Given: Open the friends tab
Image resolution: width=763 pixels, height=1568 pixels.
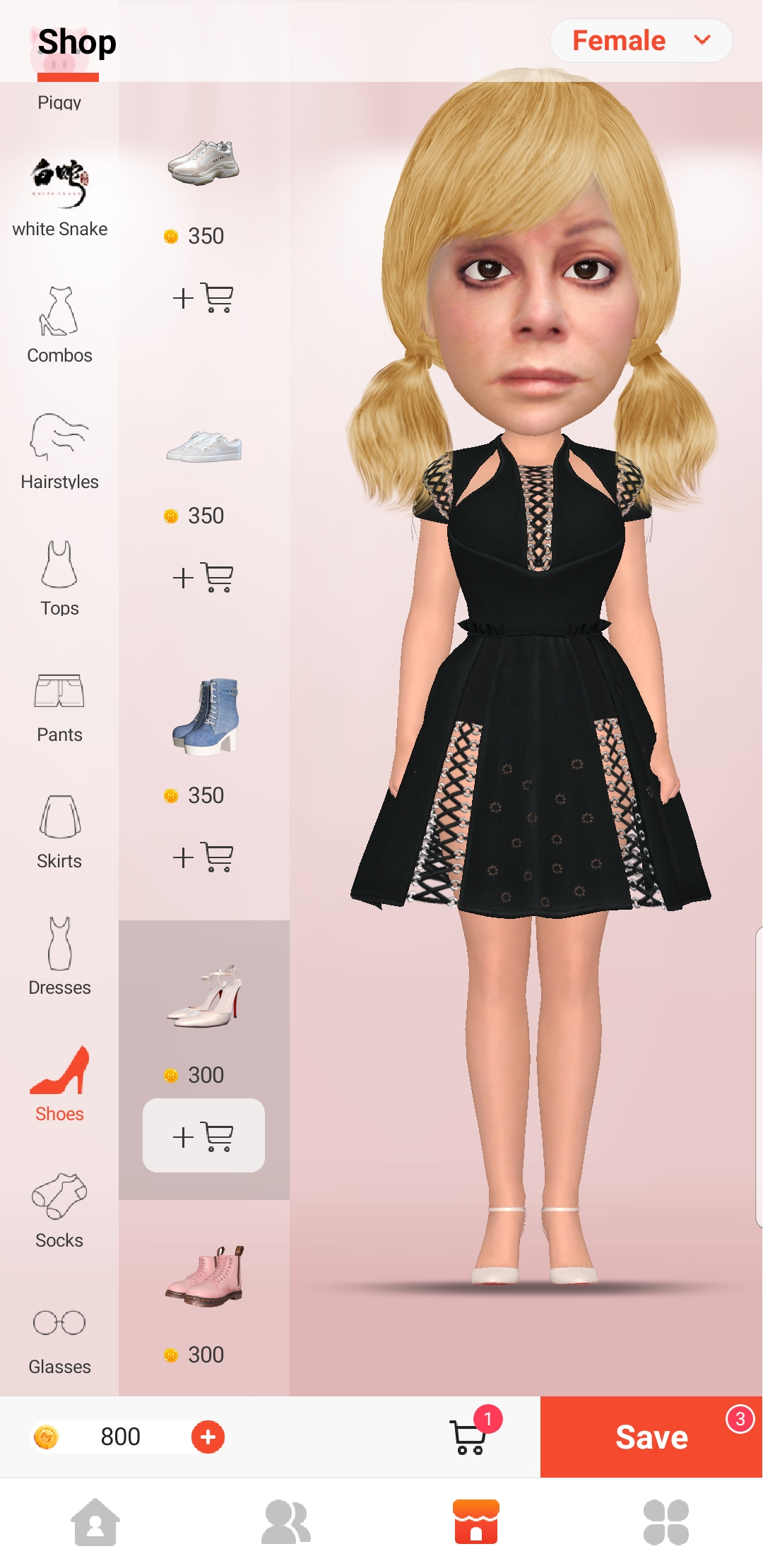Looking at the screenshot, I should coord(285,1523).
